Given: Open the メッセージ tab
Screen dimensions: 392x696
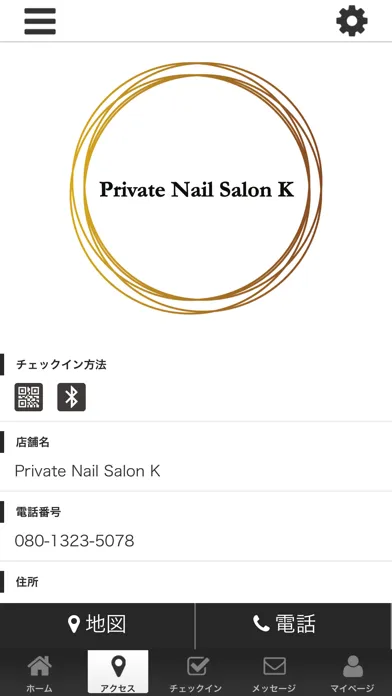Looking at the screenshot, I should [274, 672].
